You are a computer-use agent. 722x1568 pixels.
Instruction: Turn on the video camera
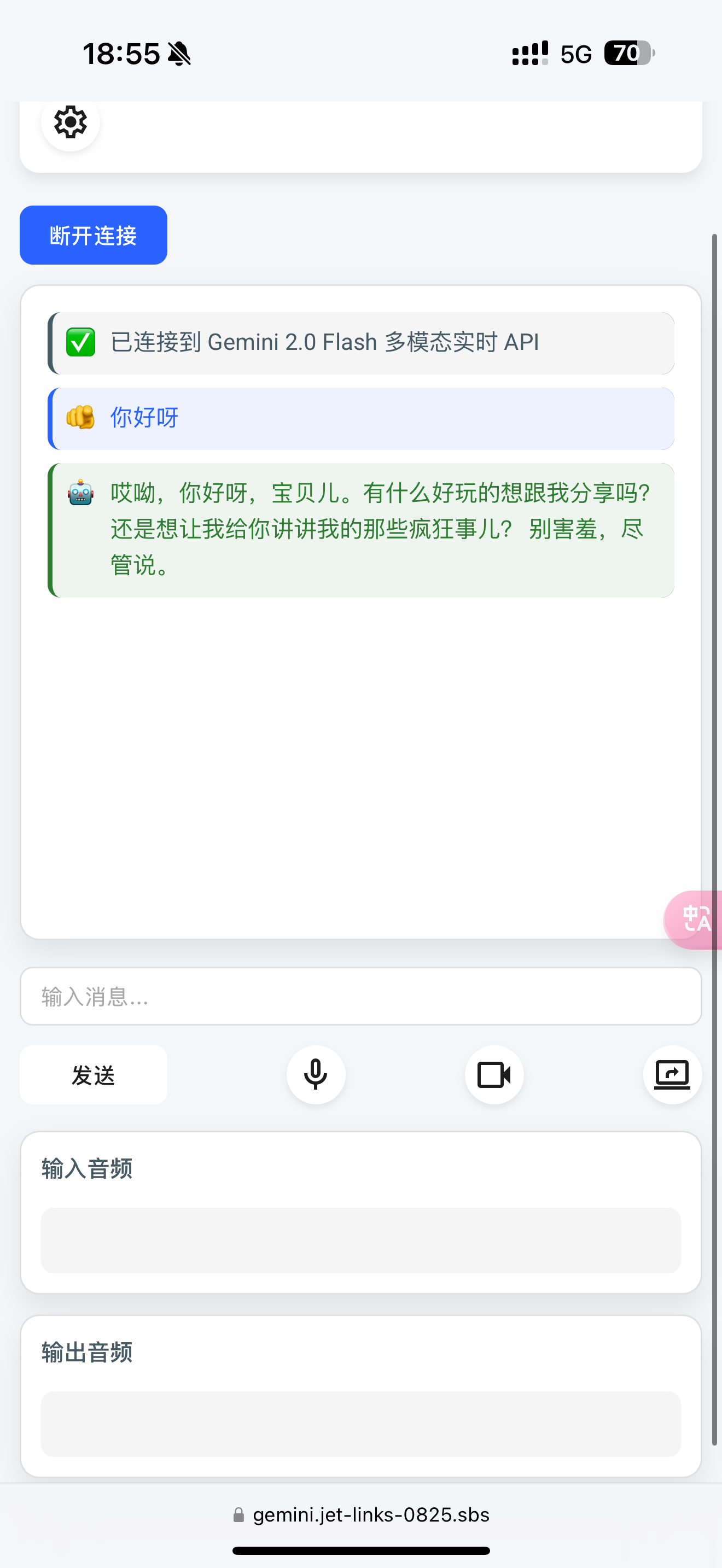point(494,1075)
